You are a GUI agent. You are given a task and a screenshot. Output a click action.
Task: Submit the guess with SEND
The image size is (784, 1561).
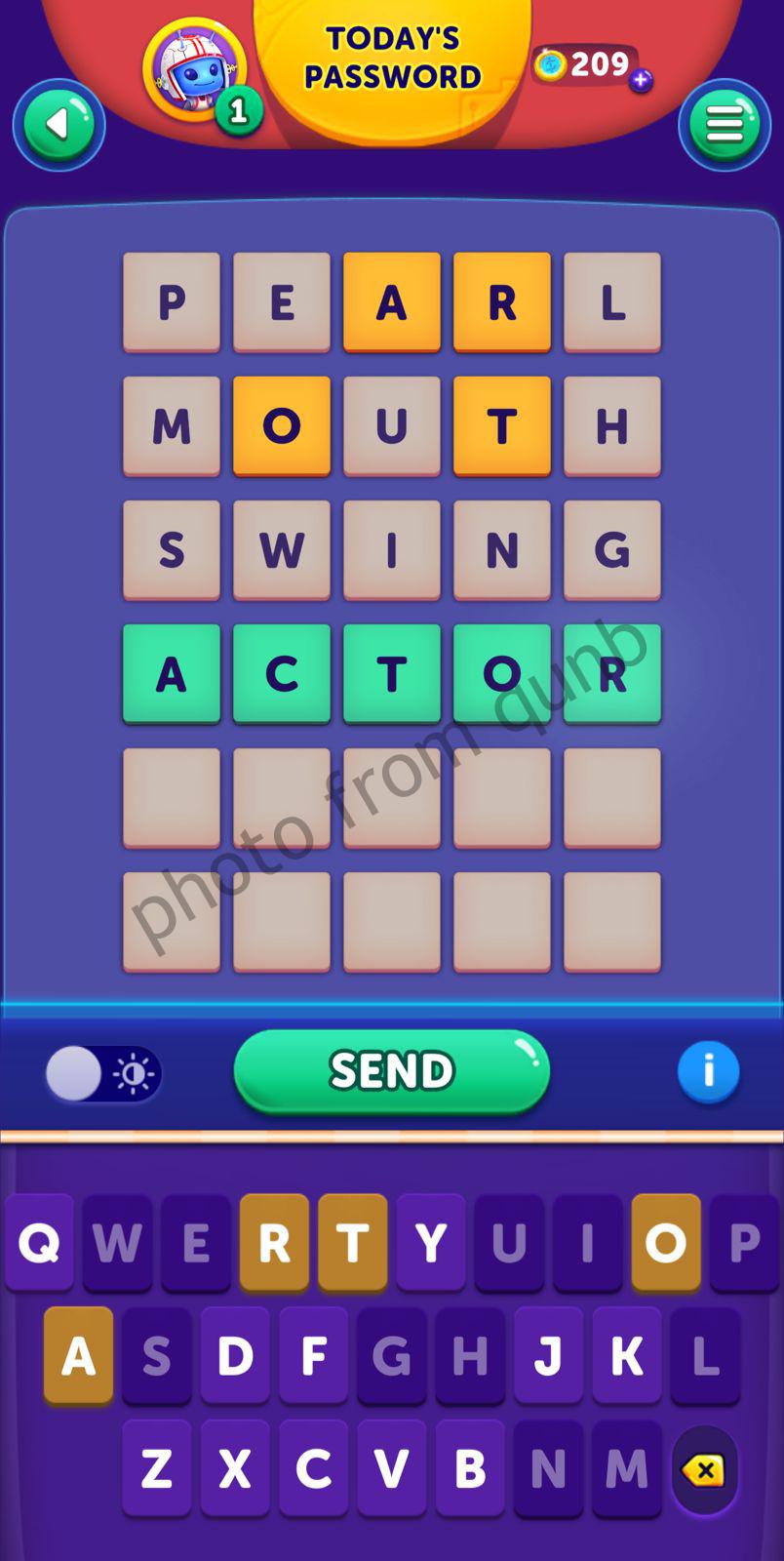[x=391, y=1071]
